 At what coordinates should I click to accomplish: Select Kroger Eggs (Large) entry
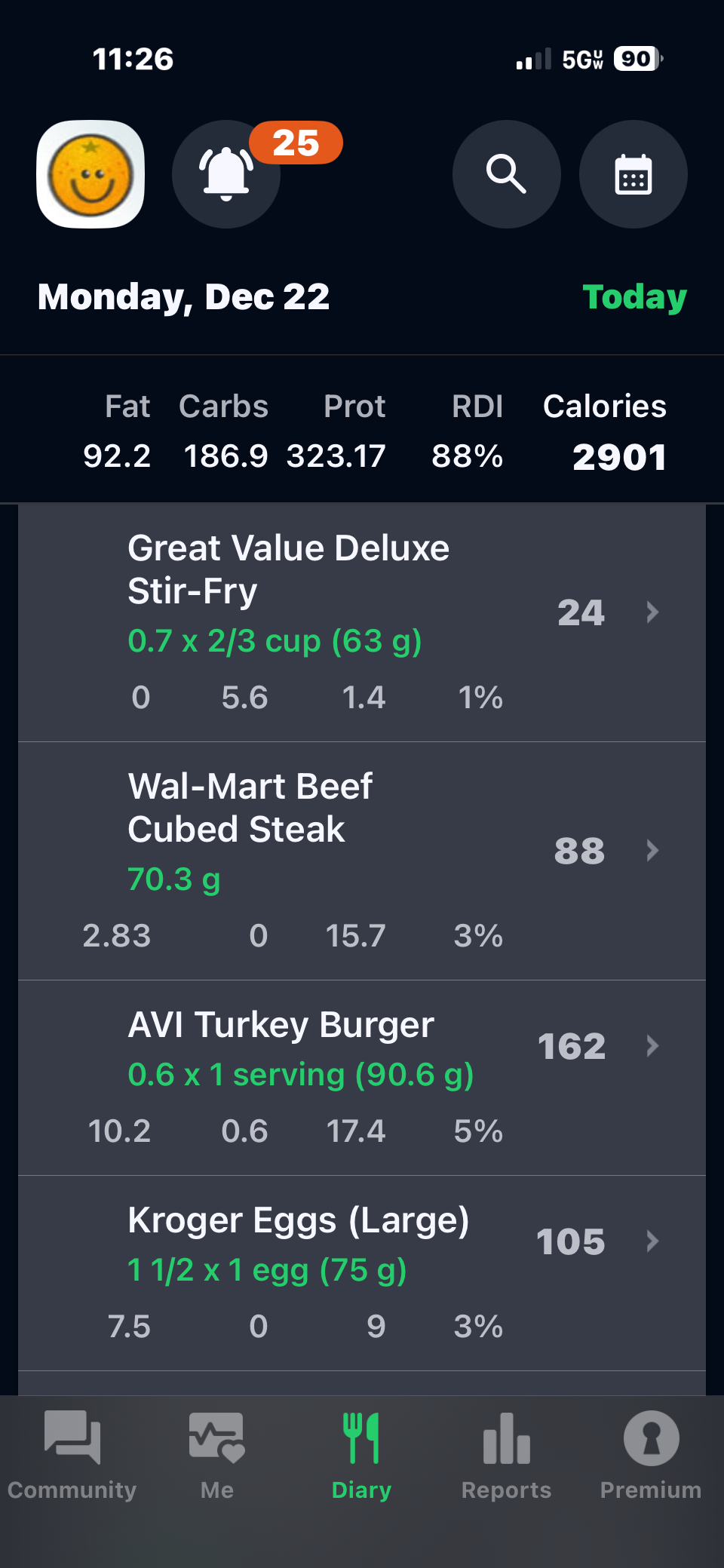tap(362, 1272)
